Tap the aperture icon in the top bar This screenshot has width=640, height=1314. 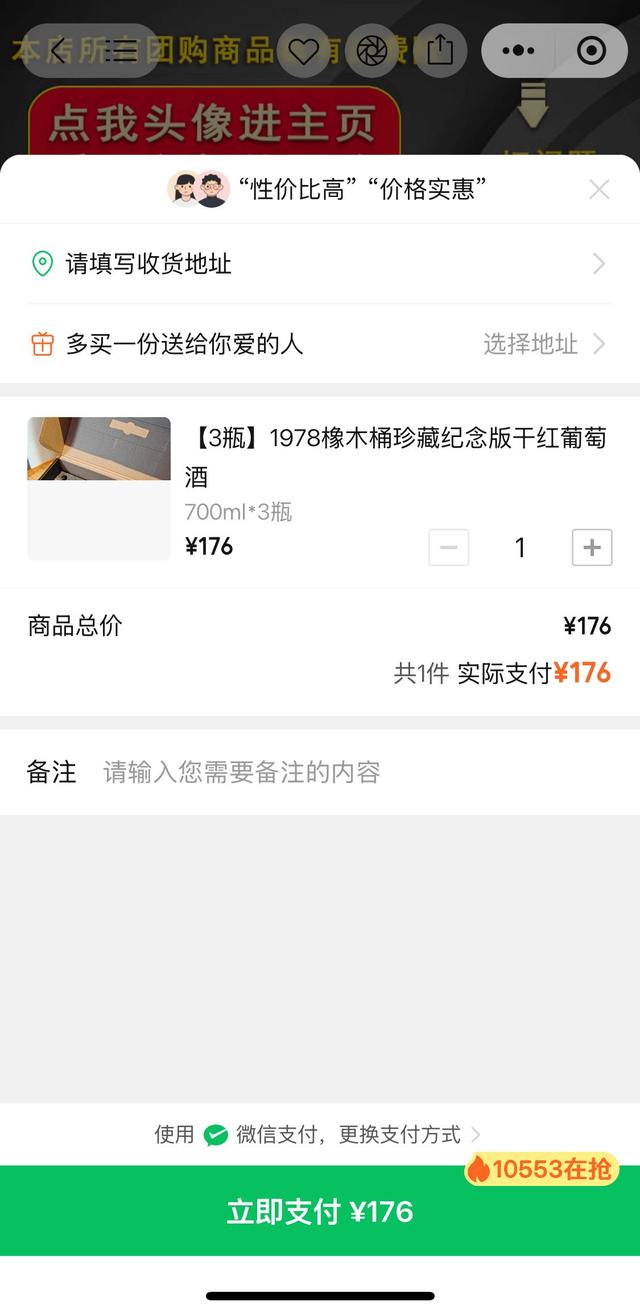click(372, 51)
